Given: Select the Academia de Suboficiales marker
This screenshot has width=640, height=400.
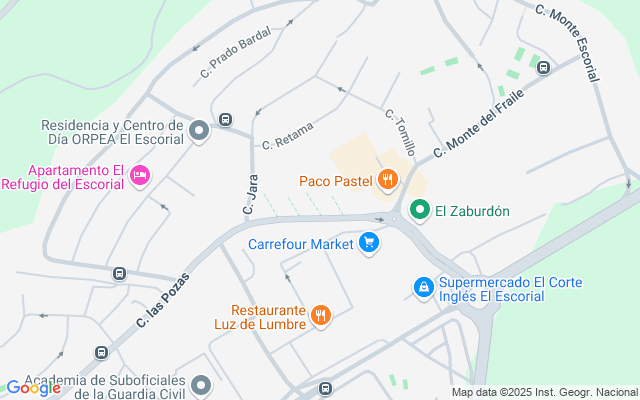Looking at the screenshot, I should point(202,385).
